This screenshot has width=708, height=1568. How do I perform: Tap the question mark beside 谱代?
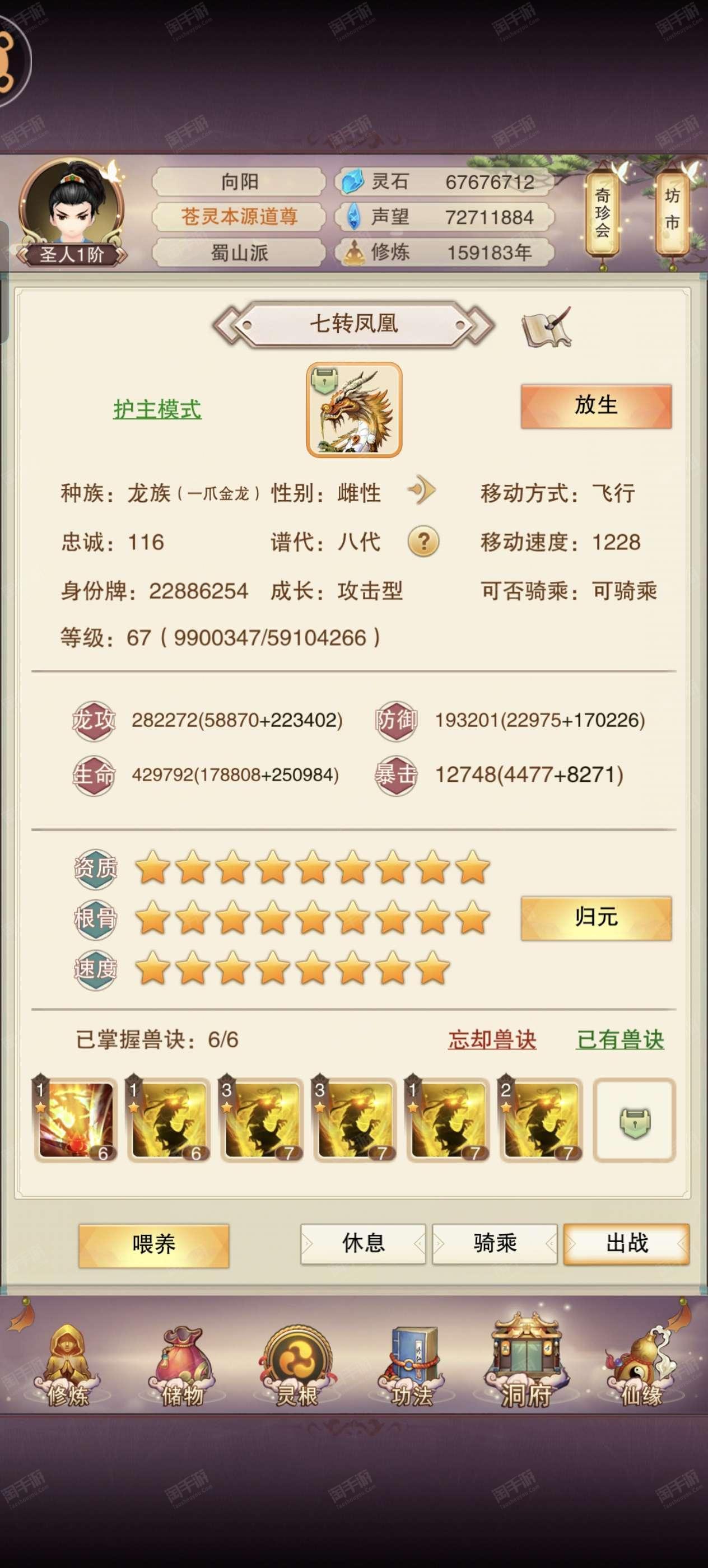(423, 541)
